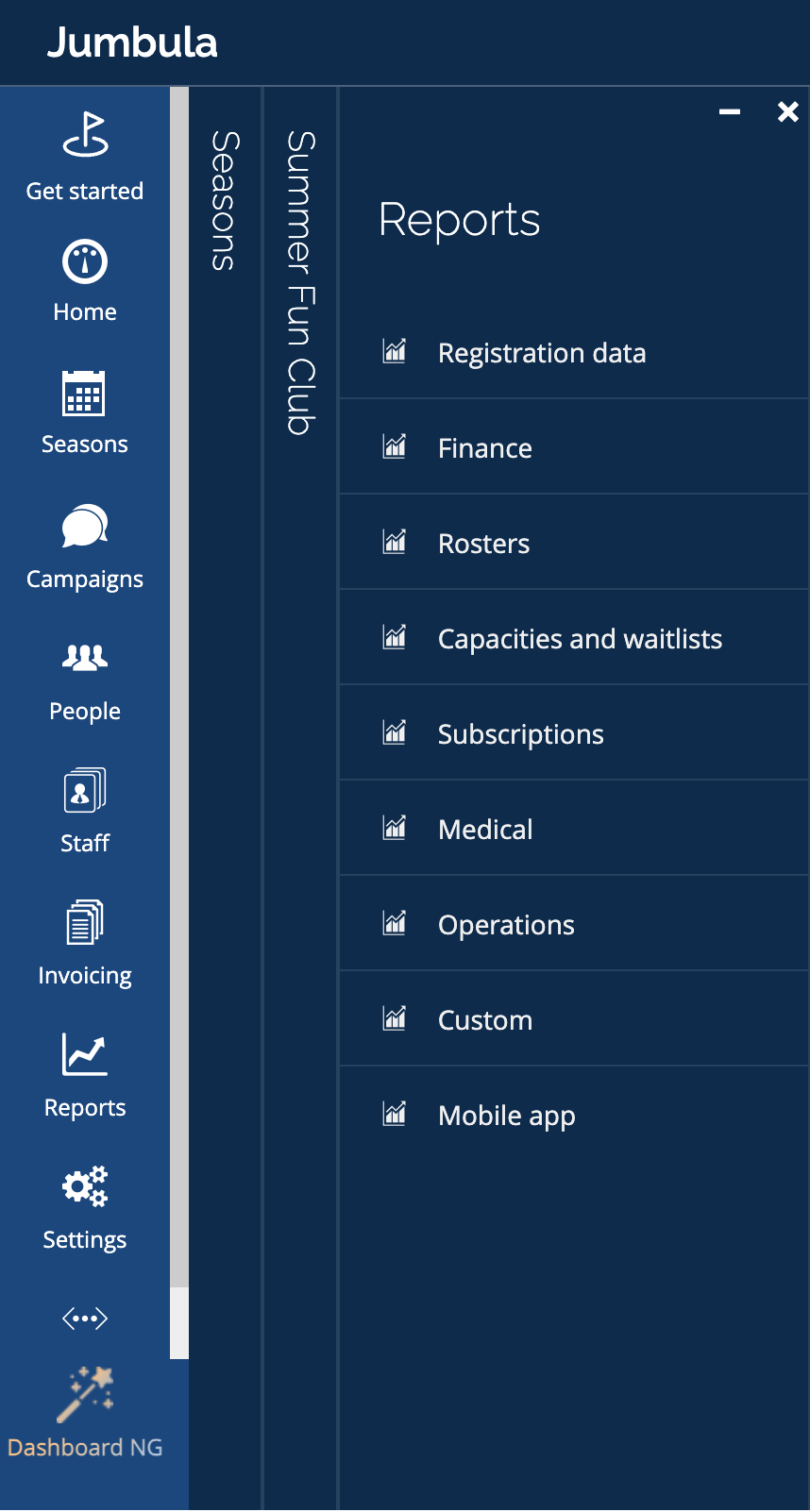This screenshot has height=1512, width=810.
Task: Go to Get started in sidebar
Action: point(85,157)
